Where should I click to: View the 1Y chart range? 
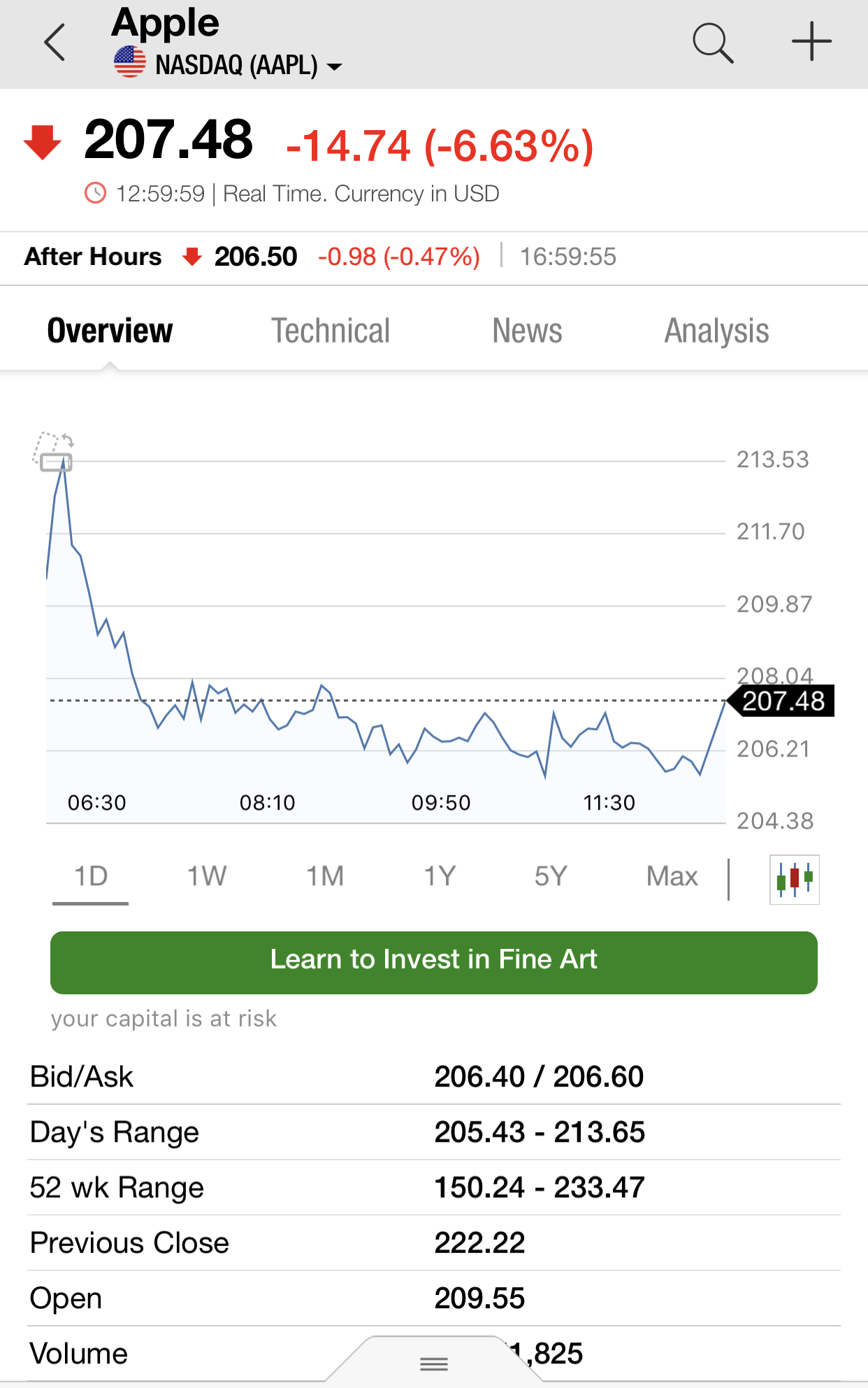pos(440,876)
